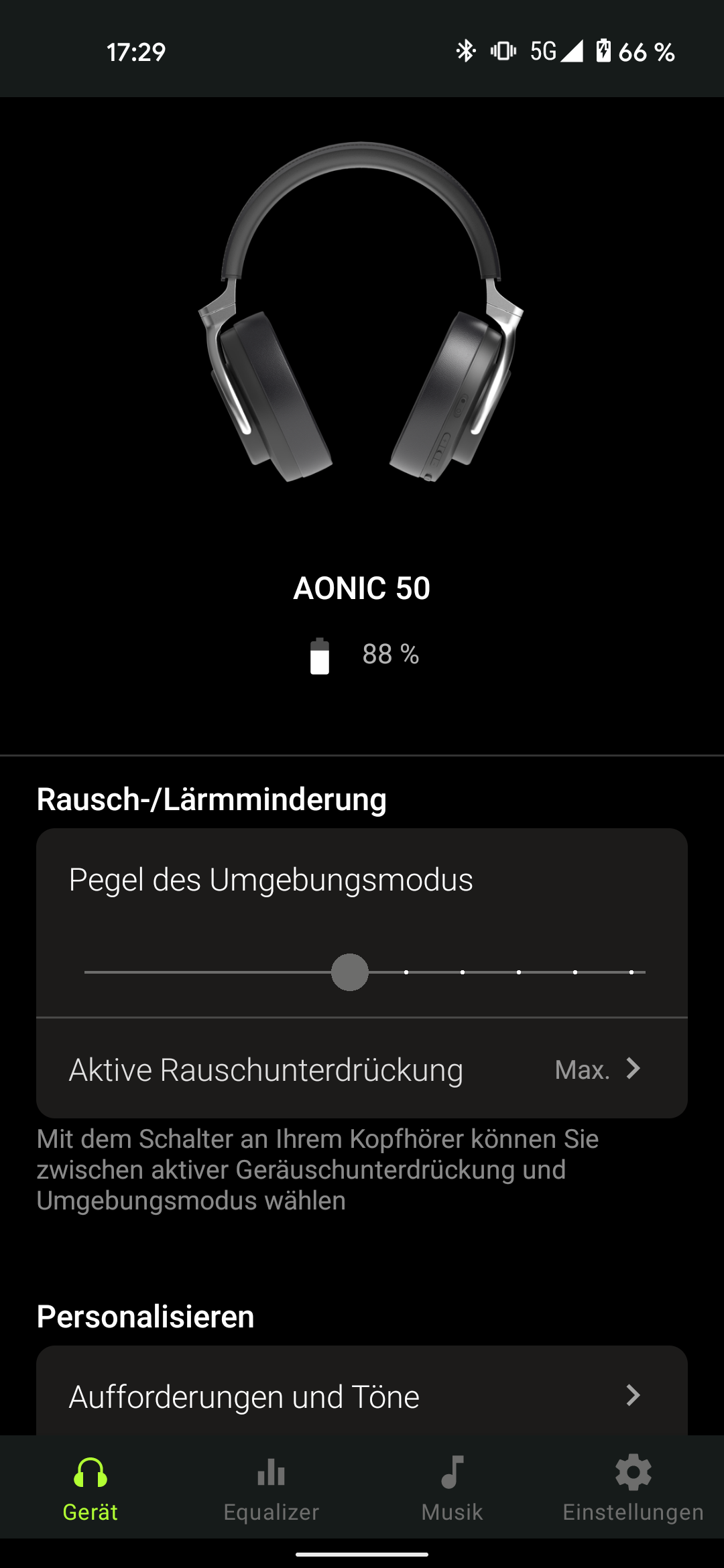Open Aufforderungen und Töne
This screenshot has width=724, height=1568.
coord(362,1396)
